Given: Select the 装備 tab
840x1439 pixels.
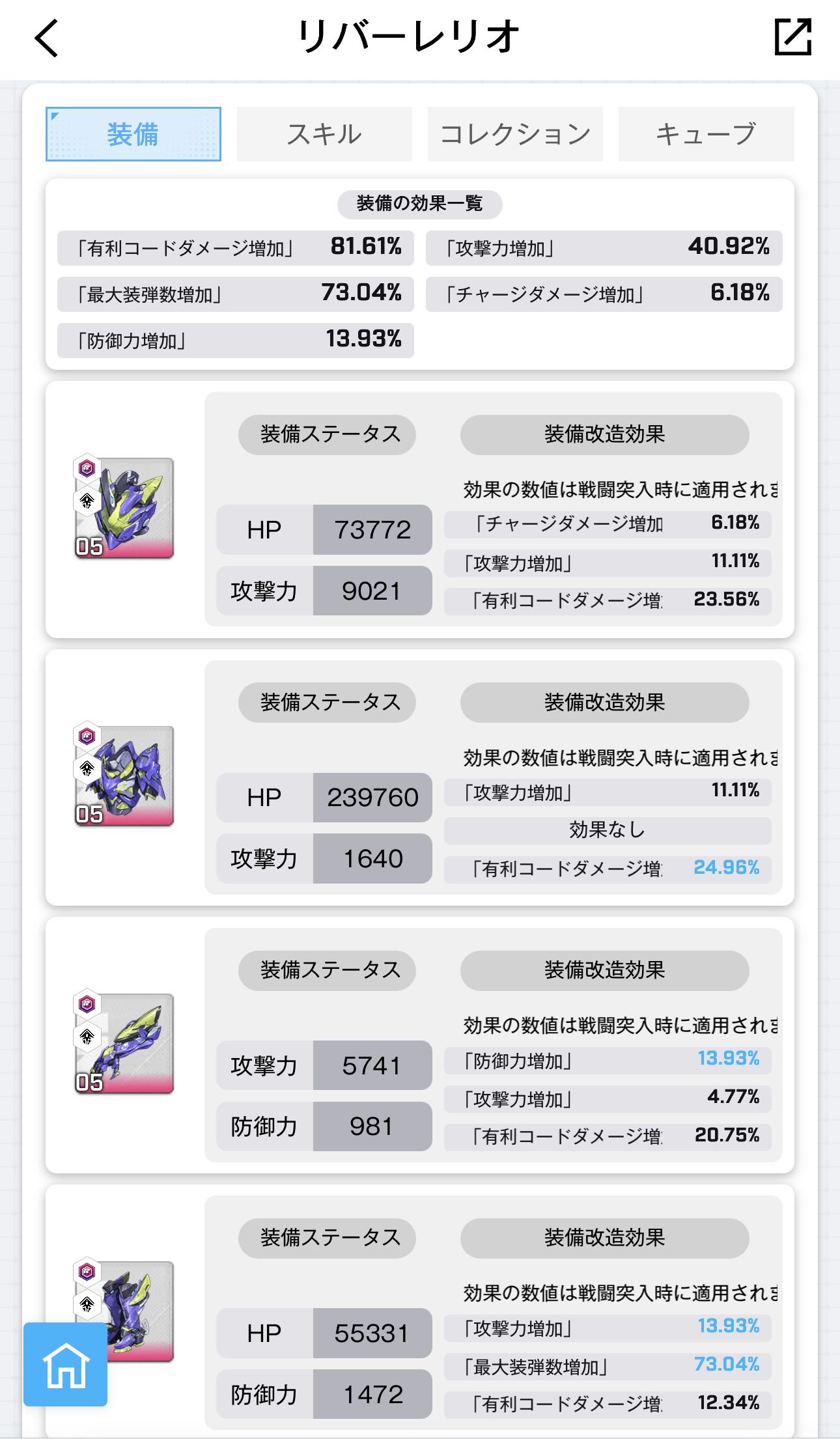Looking at the screenshot, I should click(133, 134).
